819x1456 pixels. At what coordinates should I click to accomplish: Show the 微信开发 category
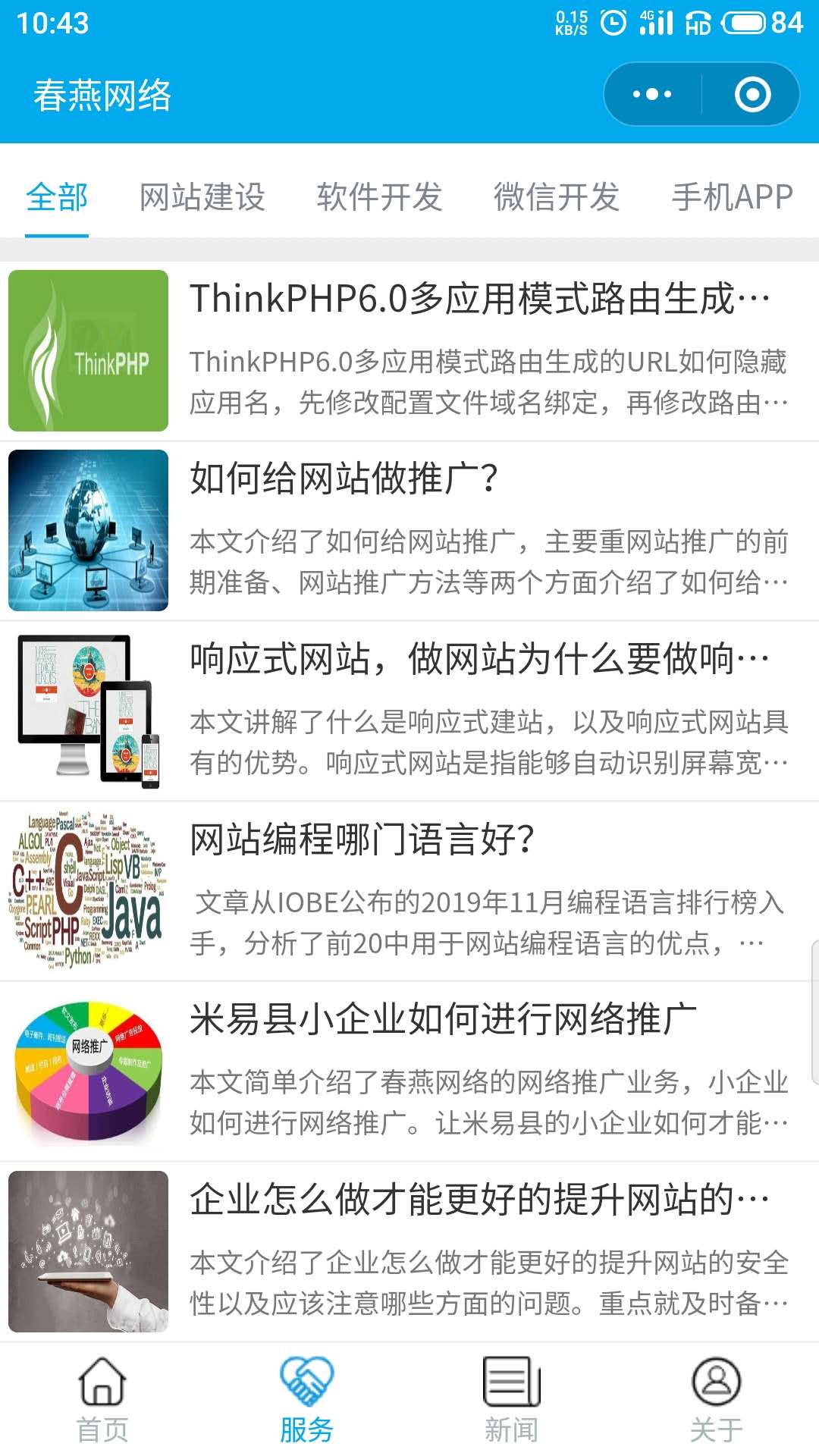[x=557, y=197]
